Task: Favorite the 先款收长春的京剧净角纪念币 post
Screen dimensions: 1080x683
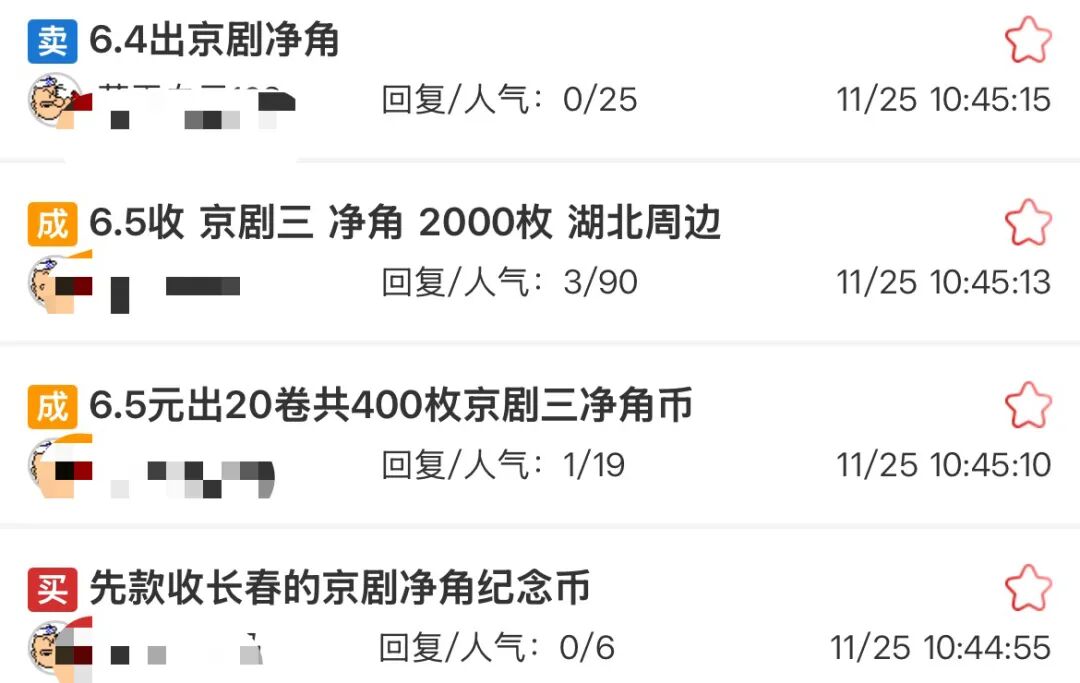Action: coord(1027,588)
